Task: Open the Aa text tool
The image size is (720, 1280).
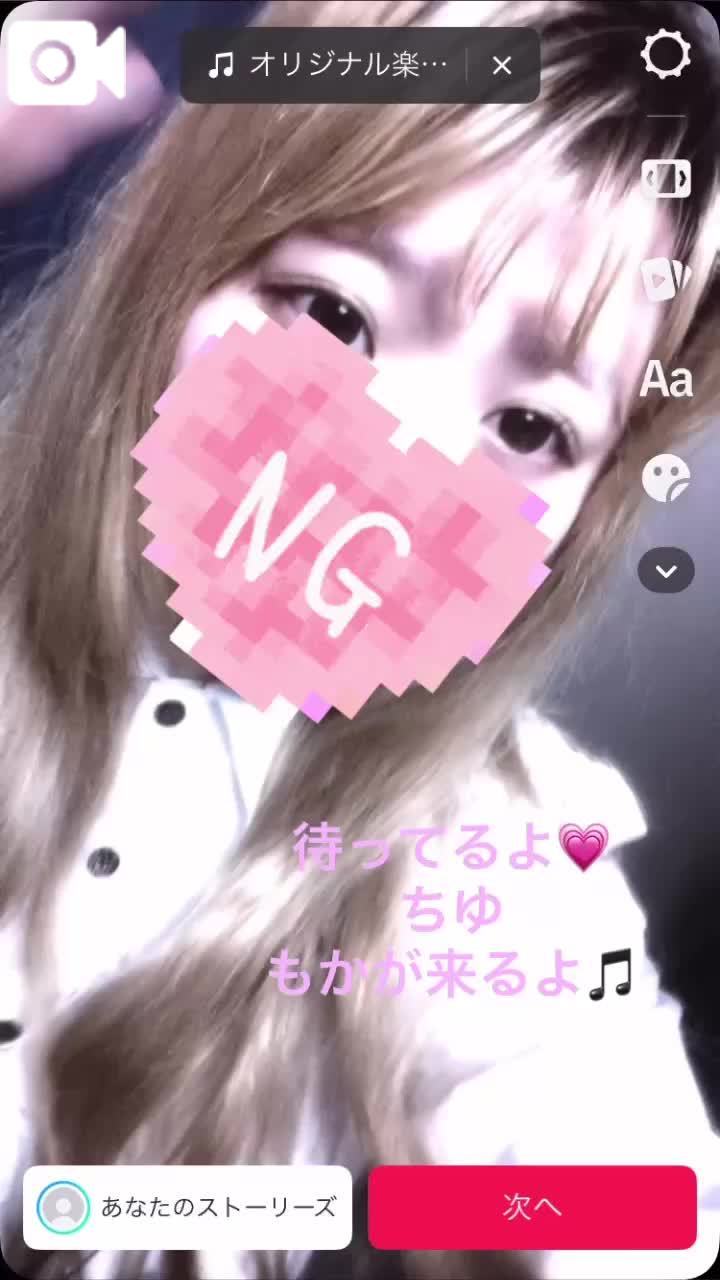Action: pyautogui.click(x=666, y=379)
